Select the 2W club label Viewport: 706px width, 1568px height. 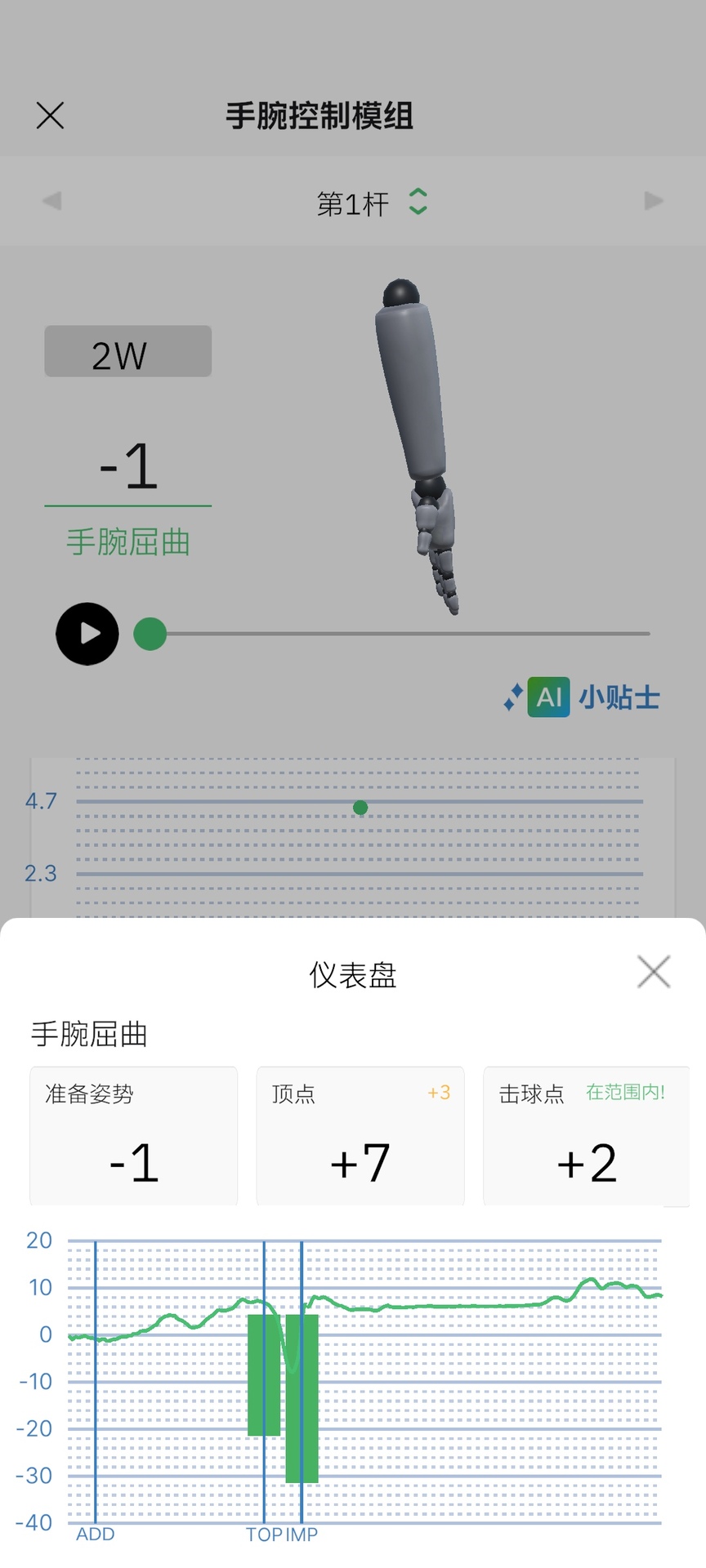pyautogui.click(x=127, y=351)
